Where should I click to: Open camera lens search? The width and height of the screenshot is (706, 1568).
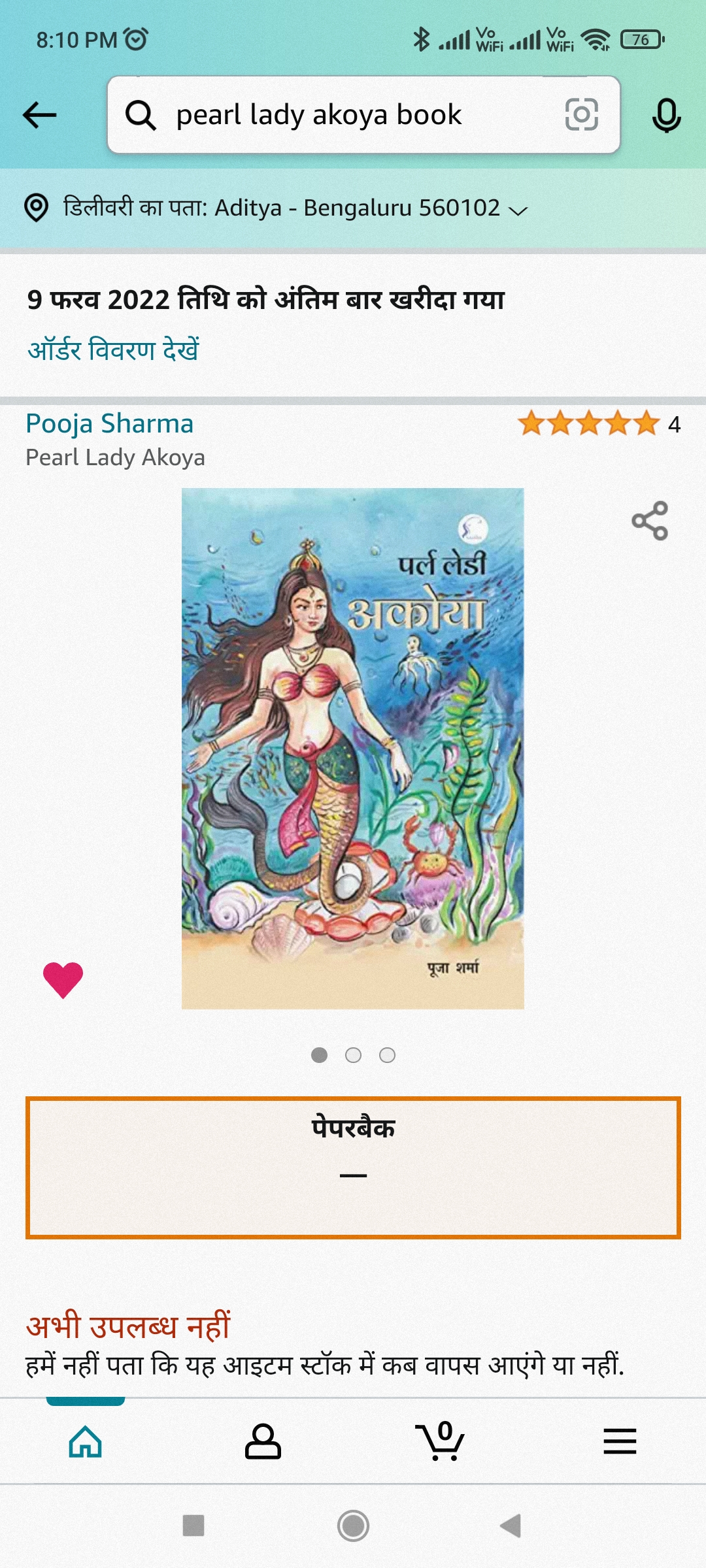[x=581, y=115]
